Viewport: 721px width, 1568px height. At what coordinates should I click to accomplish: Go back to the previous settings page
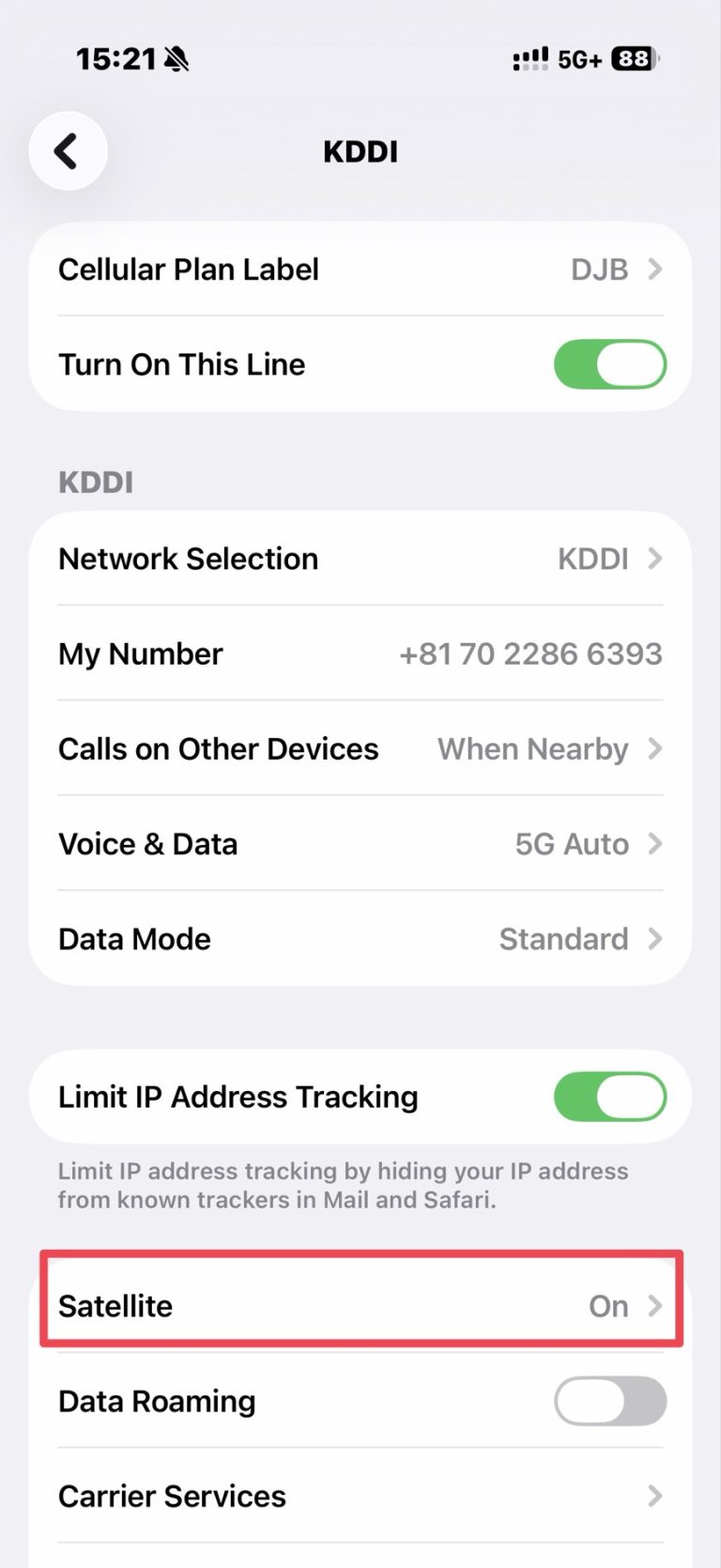point(68,151)
